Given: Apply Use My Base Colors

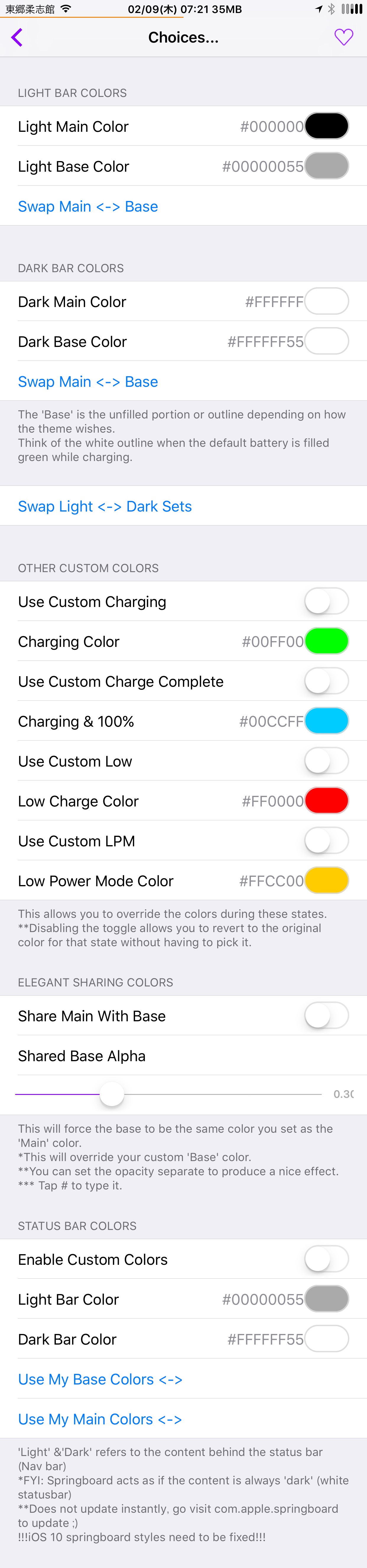Looking at the screenshot, I should (x=100, y=1379).
